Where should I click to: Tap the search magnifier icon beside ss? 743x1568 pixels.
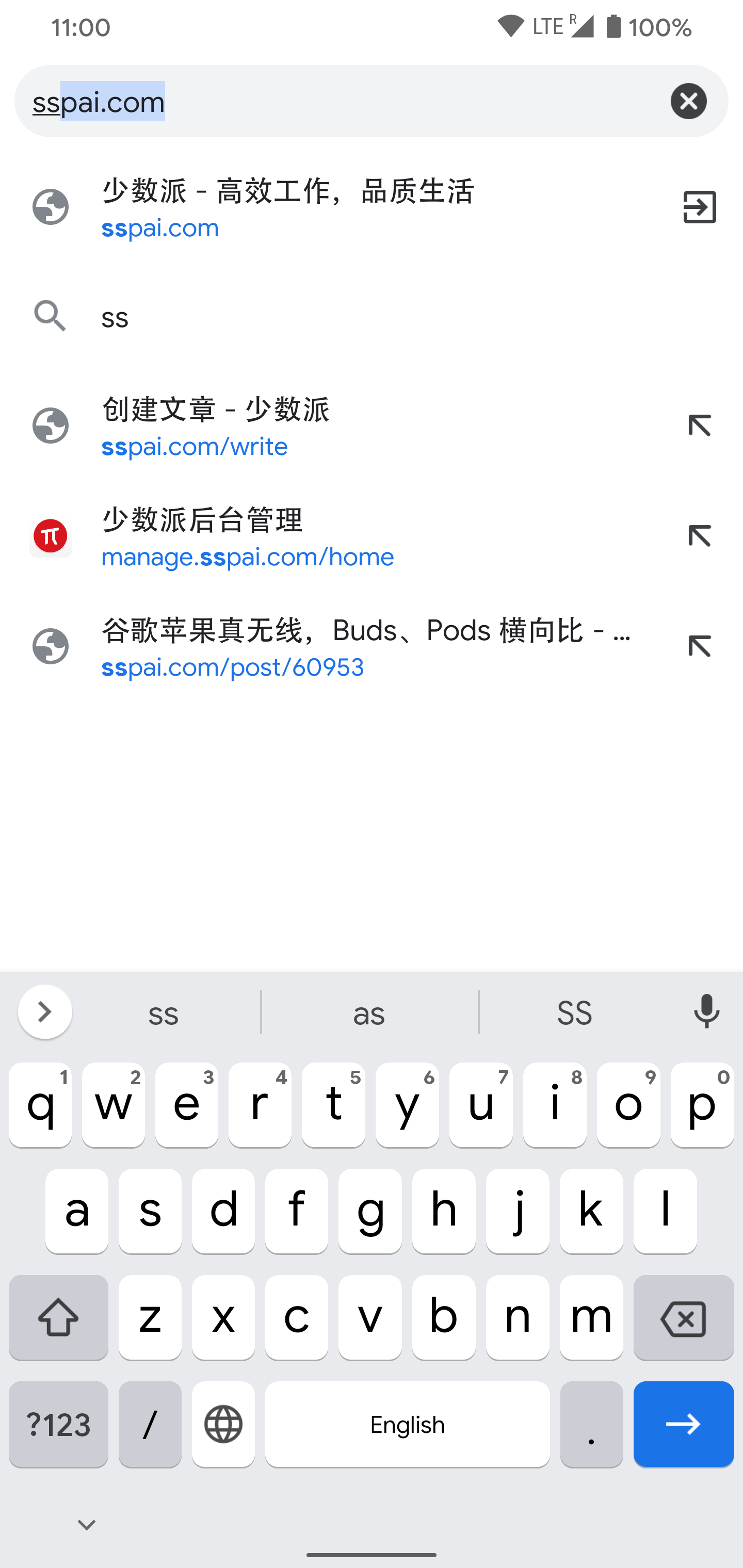pos(51,317)
